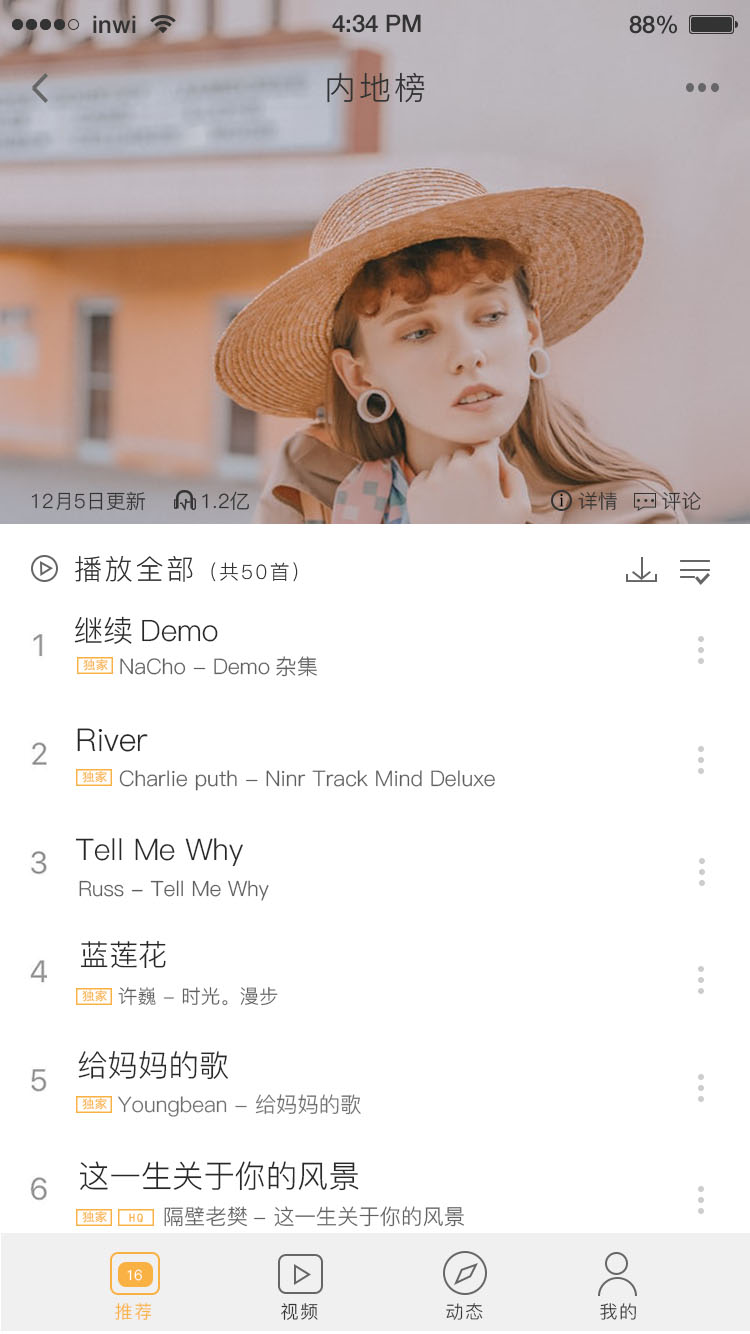Tap the back arrow at top left
The image size is (750, 1334).
(39, 88)
